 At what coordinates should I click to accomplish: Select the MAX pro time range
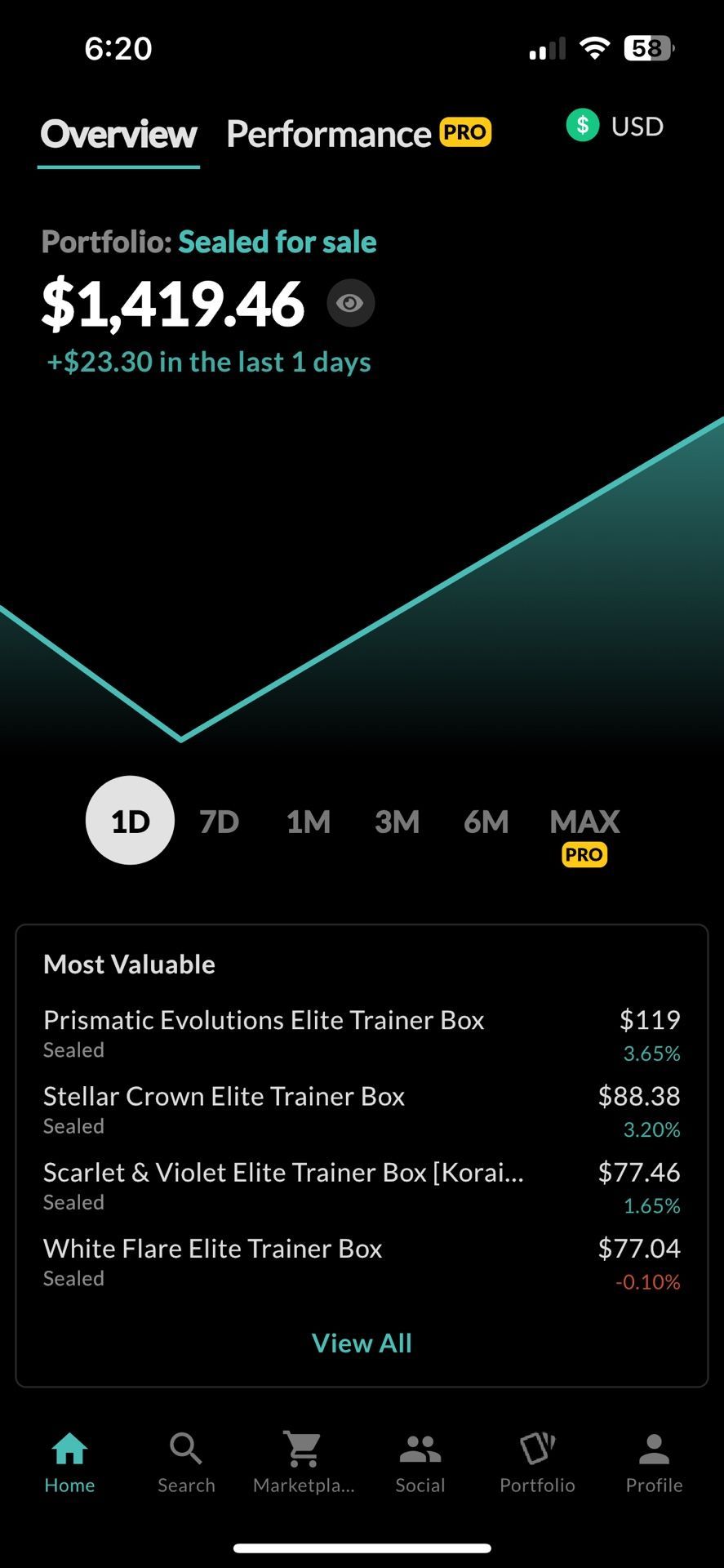click(584, 835)
